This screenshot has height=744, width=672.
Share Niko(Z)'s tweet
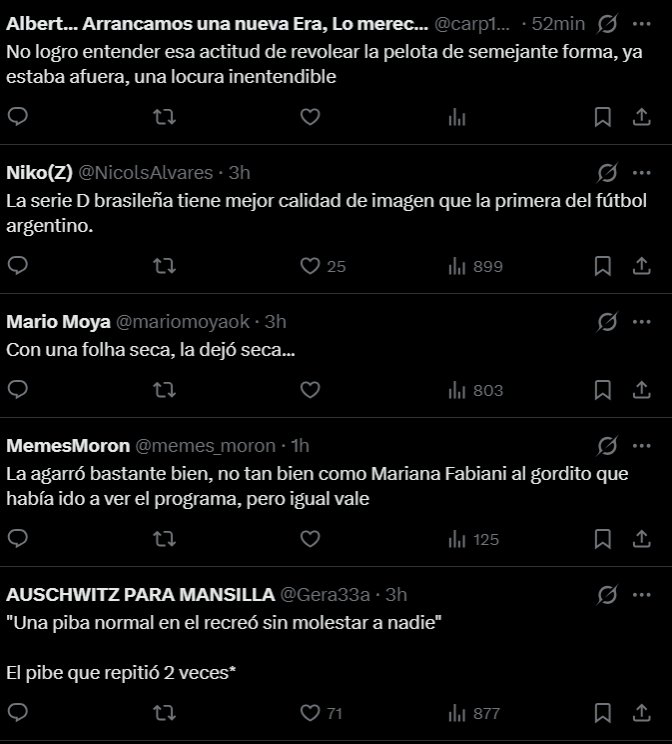click(x=642, y=266)
